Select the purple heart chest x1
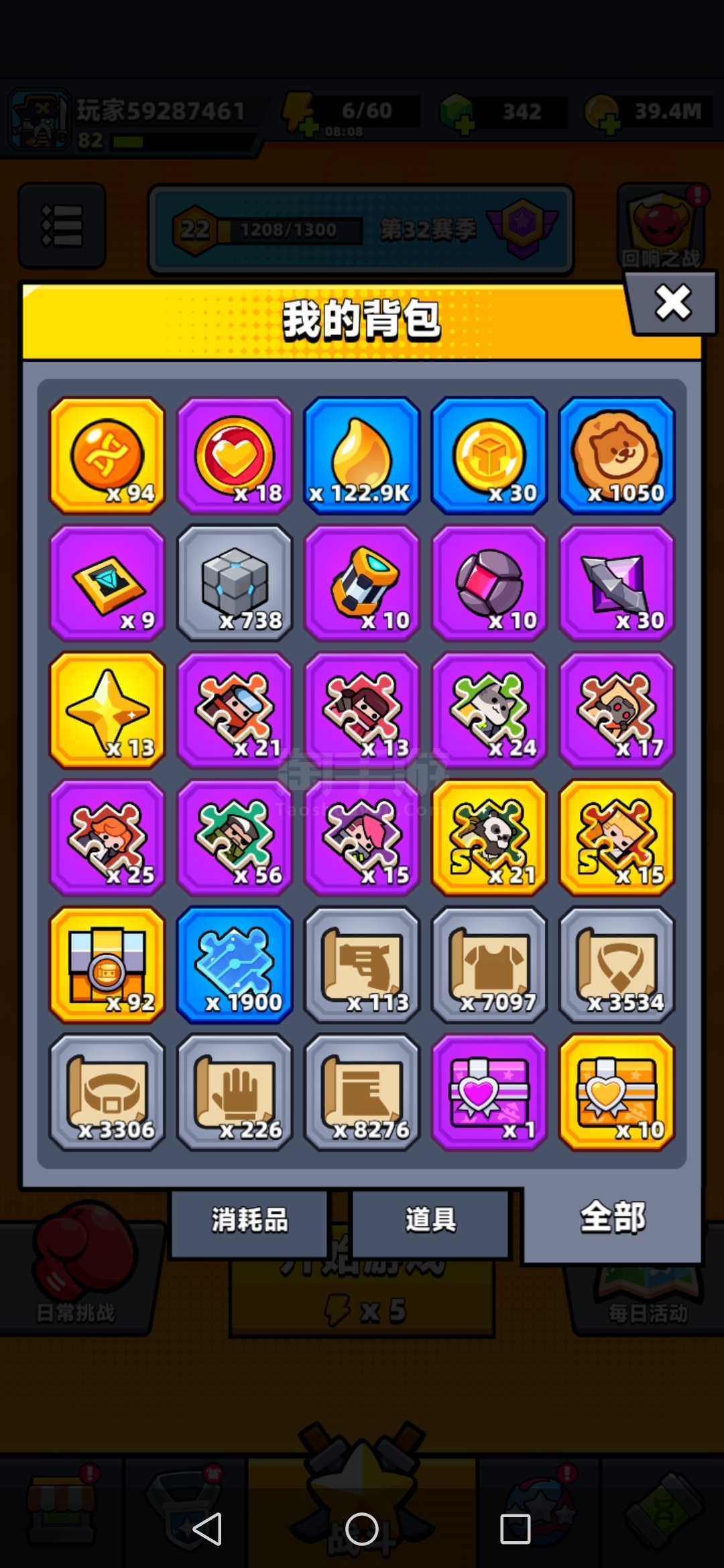This screenshot has width=724, height=1568. click(489, 1092)
